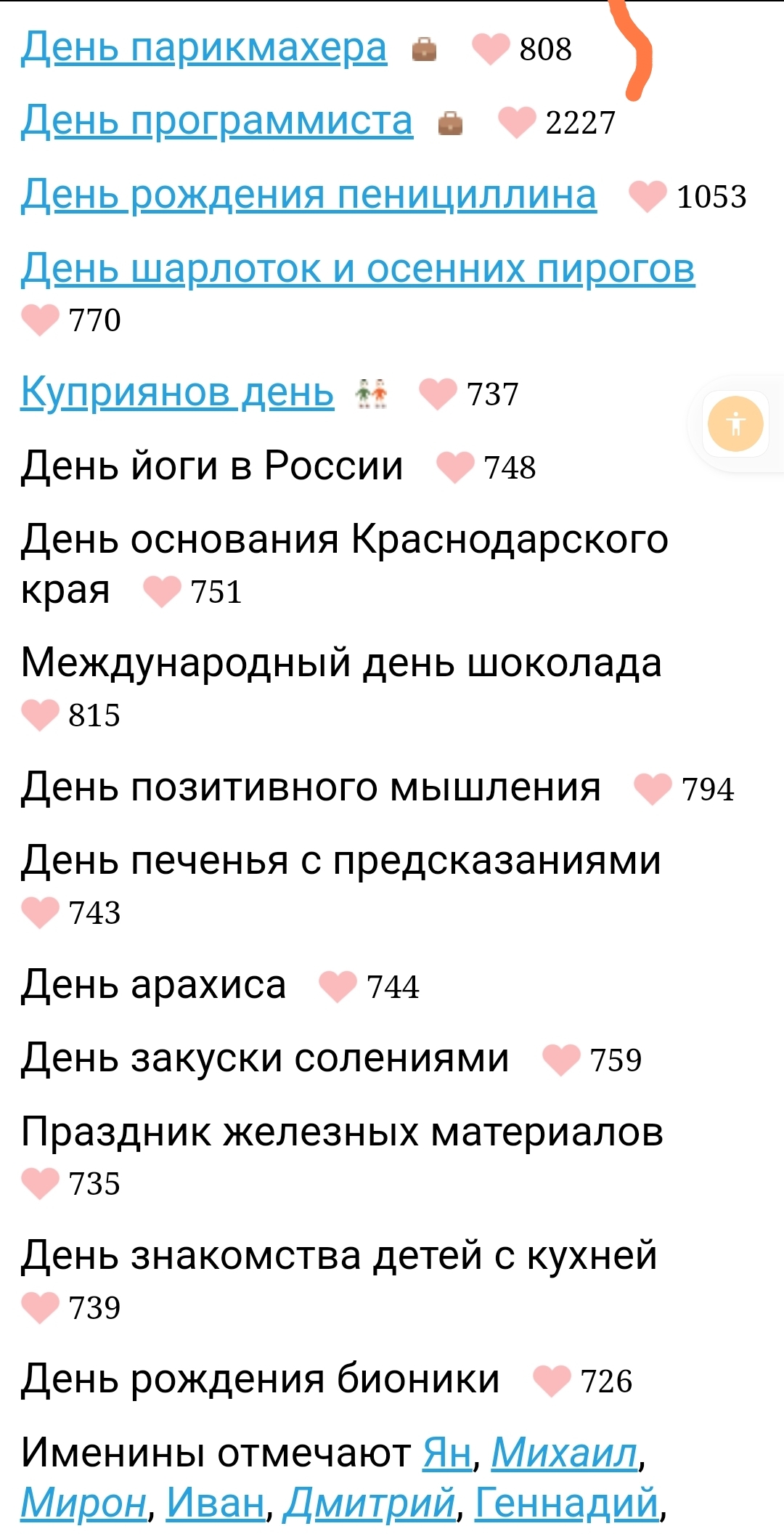
Task: Open День рождения пенициллина link
Action: pos(309,195)
